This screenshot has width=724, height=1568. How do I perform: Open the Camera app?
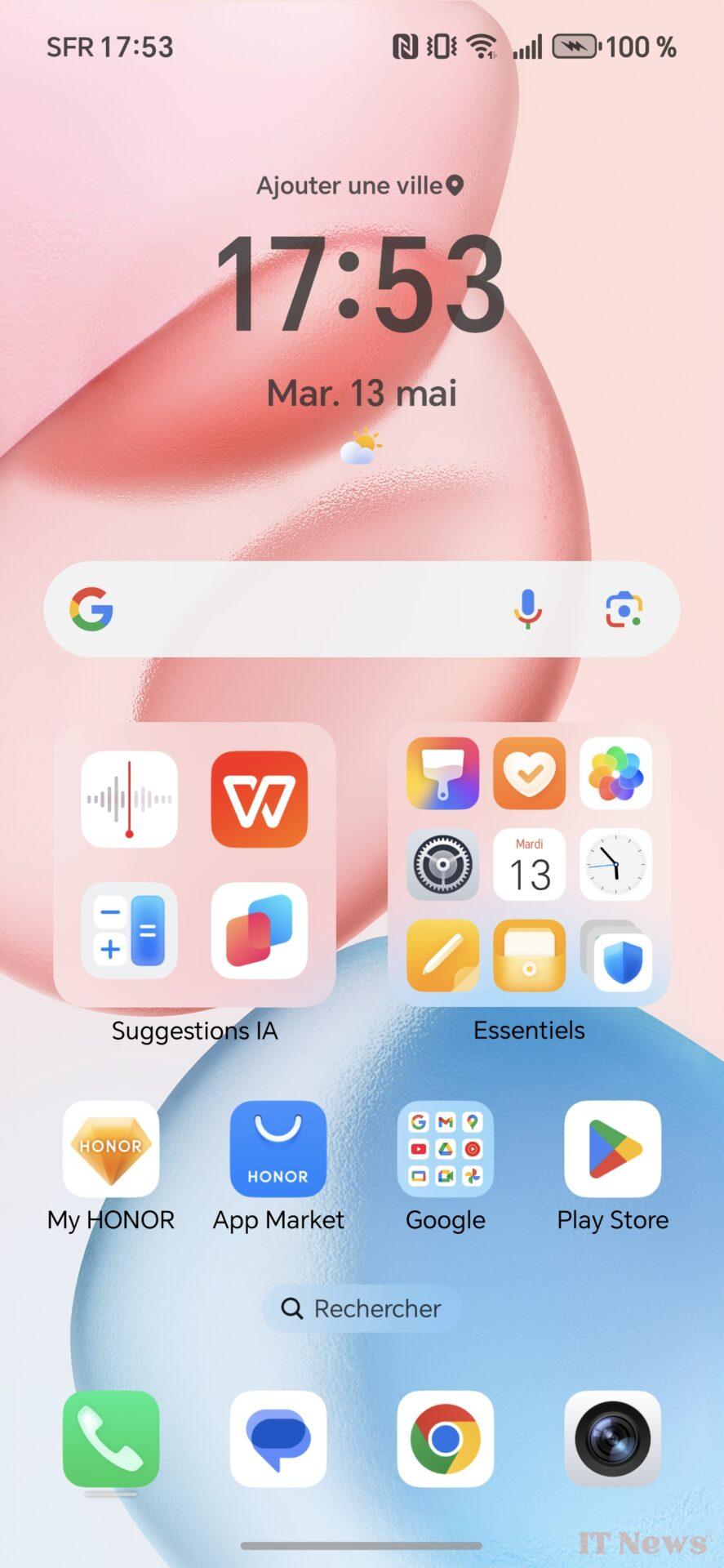(613, 1439)
